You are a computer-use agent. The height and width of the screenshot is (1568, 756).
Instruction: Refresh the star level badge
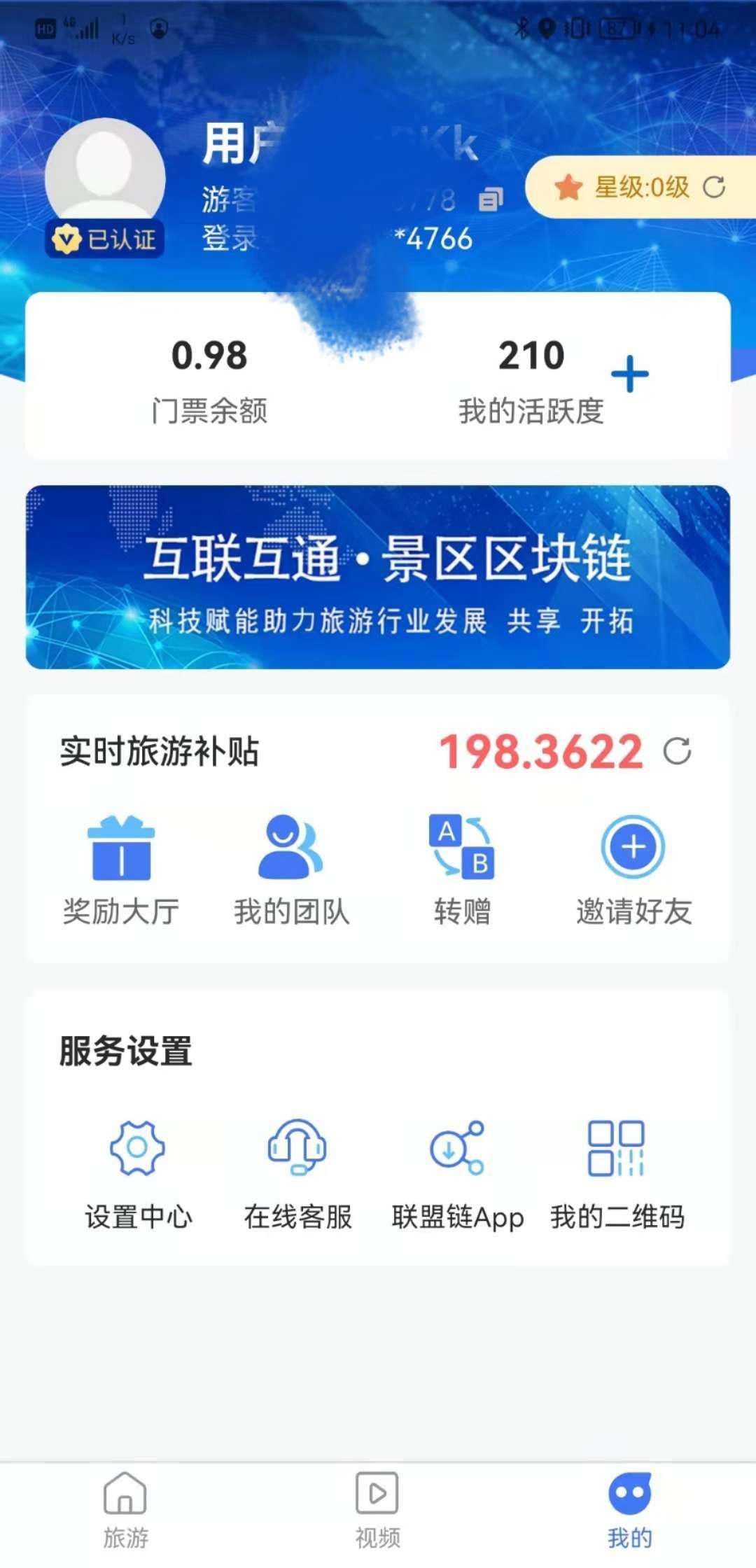pyautogui.click(x=713, y=188)
